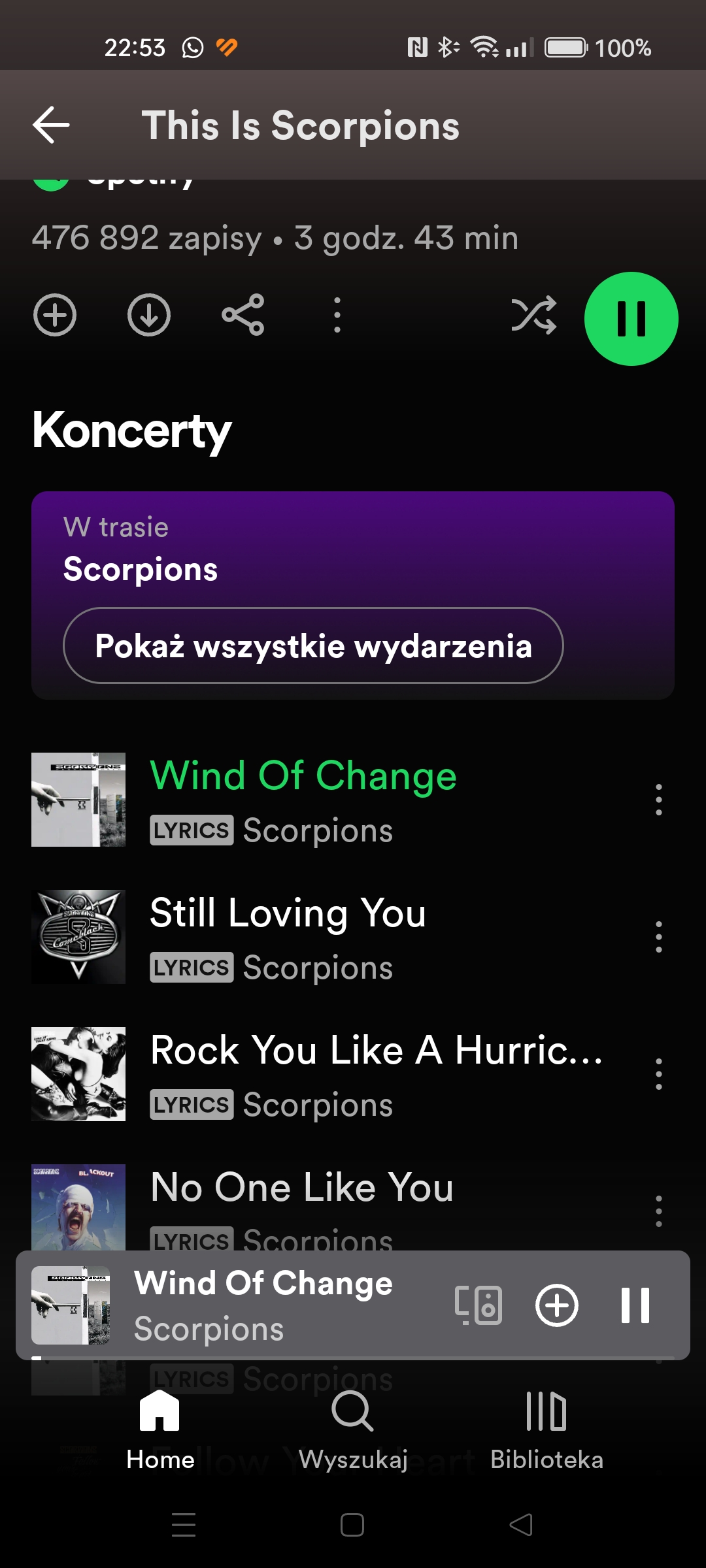This screenshot has width=706, height=1568.
Task: Go to the Home tab
Action: pyautogui.click(x=160, y=1429)
